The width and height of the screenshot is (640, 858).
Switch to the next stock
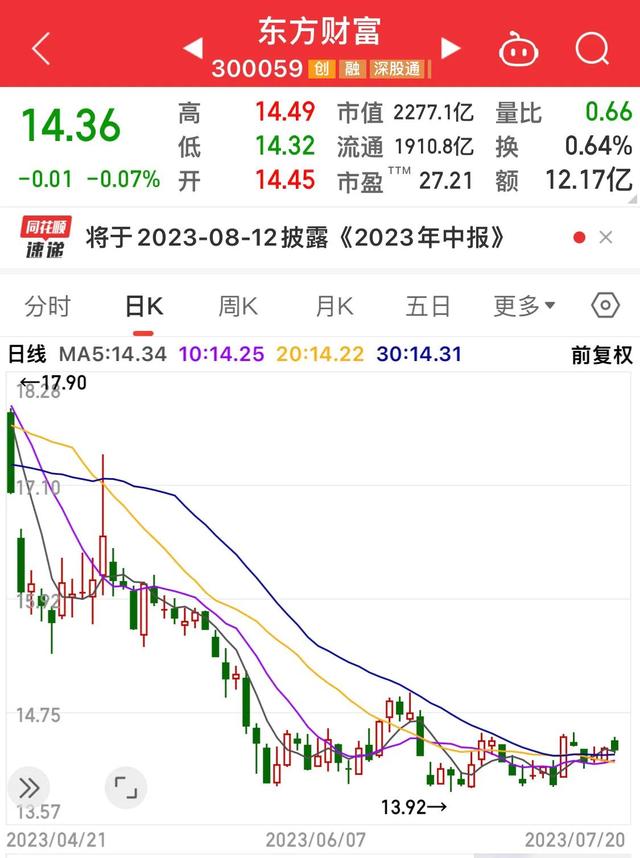point(451,47)
